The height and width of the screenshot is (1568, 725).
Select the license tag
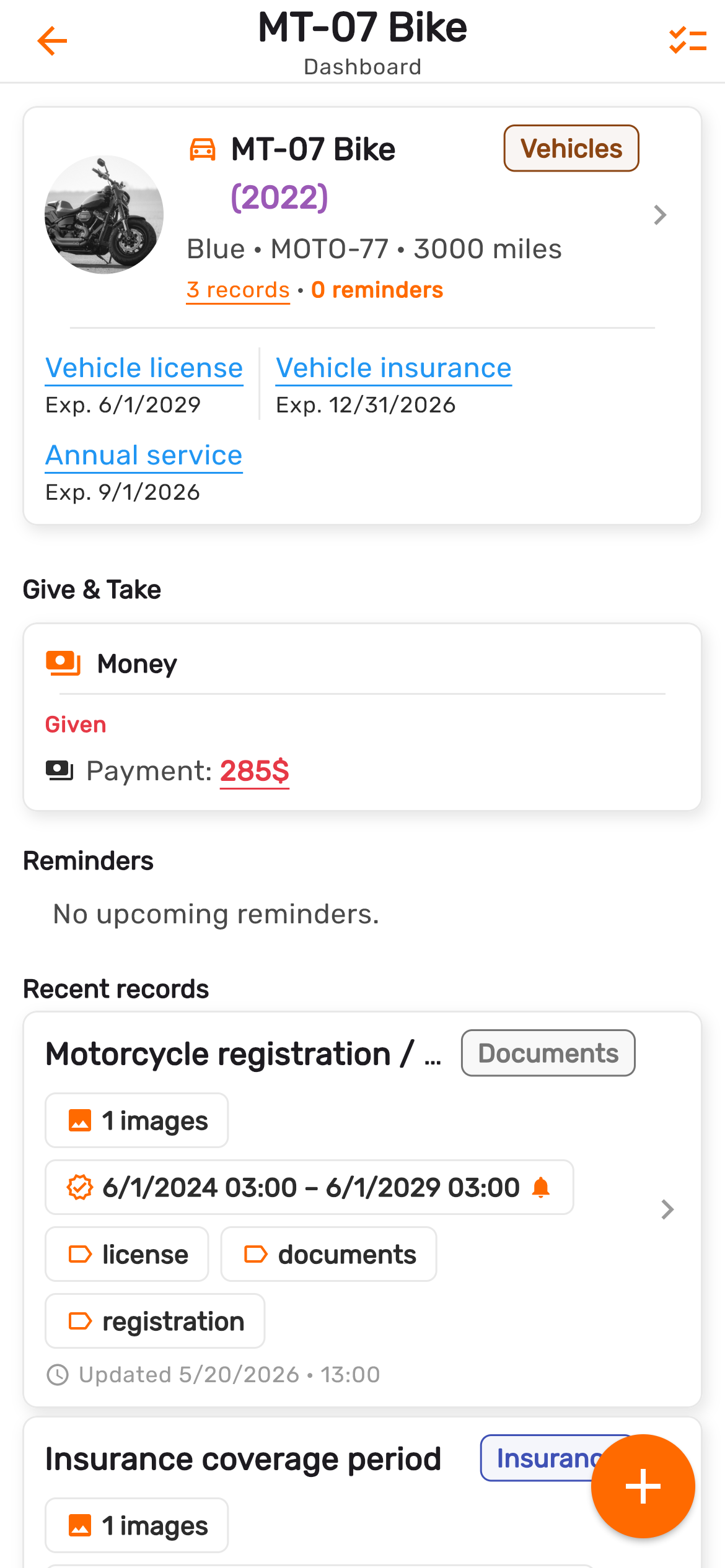click(x=127, y=1254)
